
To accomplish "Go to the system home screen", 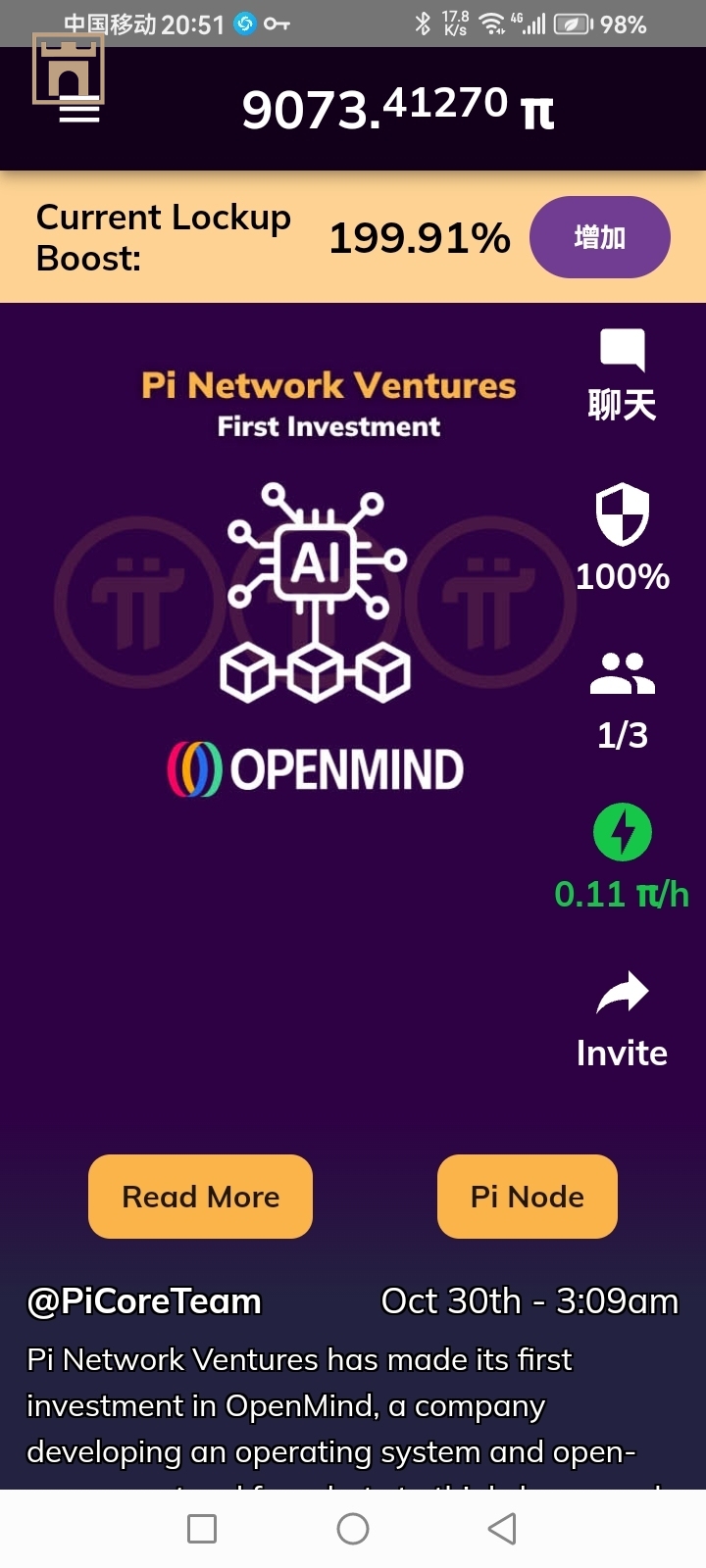I will point(353,1529).
